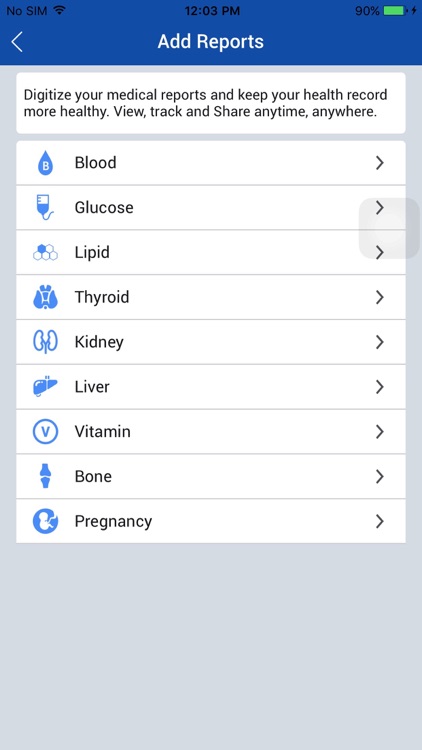Screen dimensions: 422x750
Task: Select the Glucose report row
Action: pos(211,208)
